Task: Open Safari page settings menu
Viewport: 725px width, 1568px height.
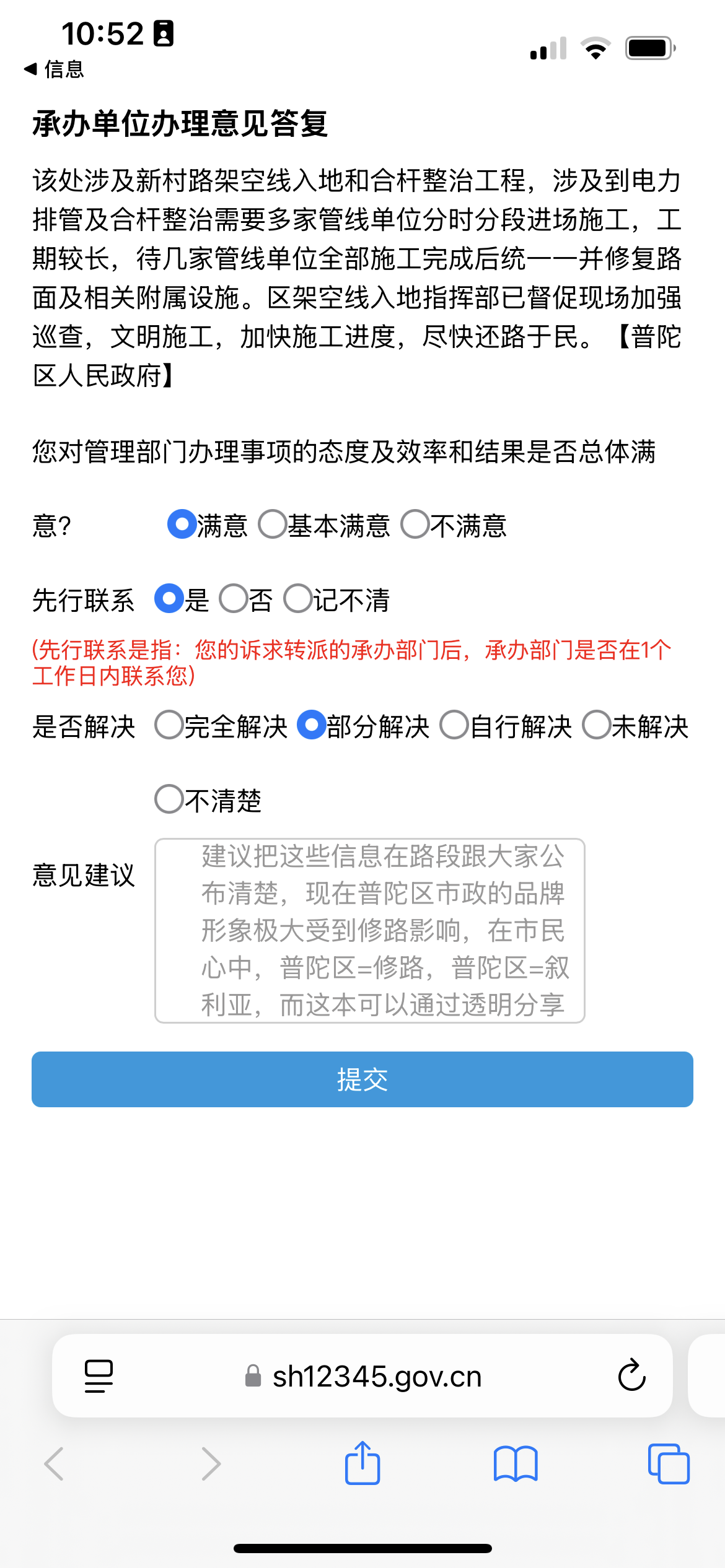Action: 99,1375
